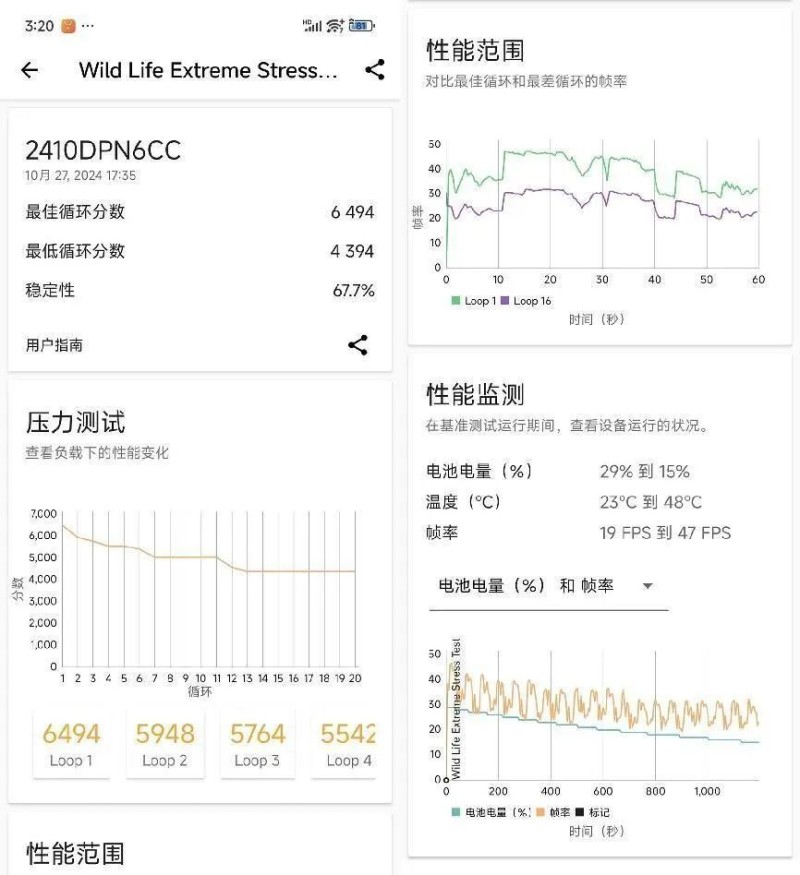Tap the back arrow to return
This screenshot has width=800, height=875.
pyautogui.click(x=29, y=70)
